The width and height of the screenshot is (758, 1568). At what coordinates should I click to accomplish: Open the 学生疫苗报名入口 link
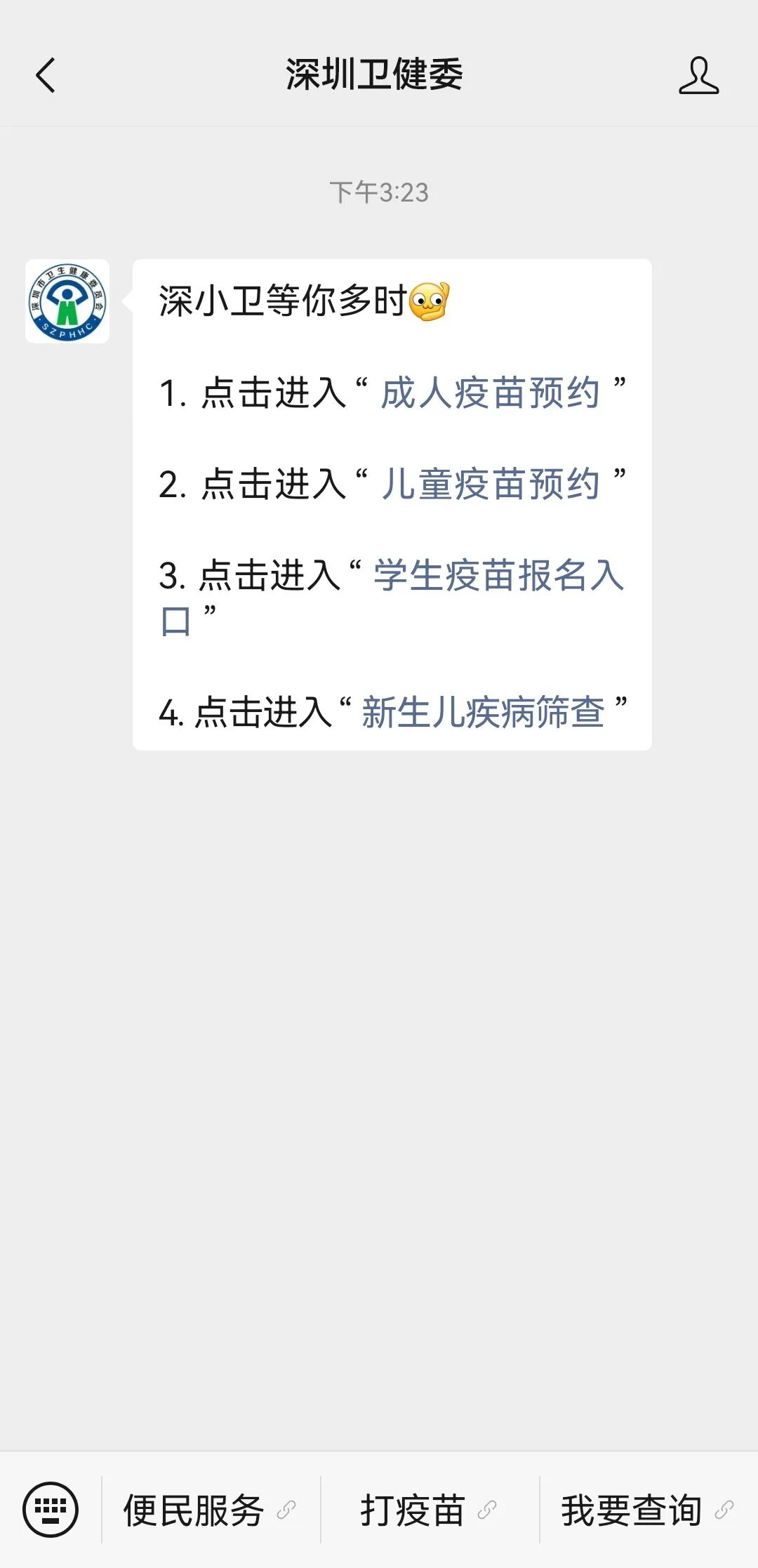[x=498, y=576]
